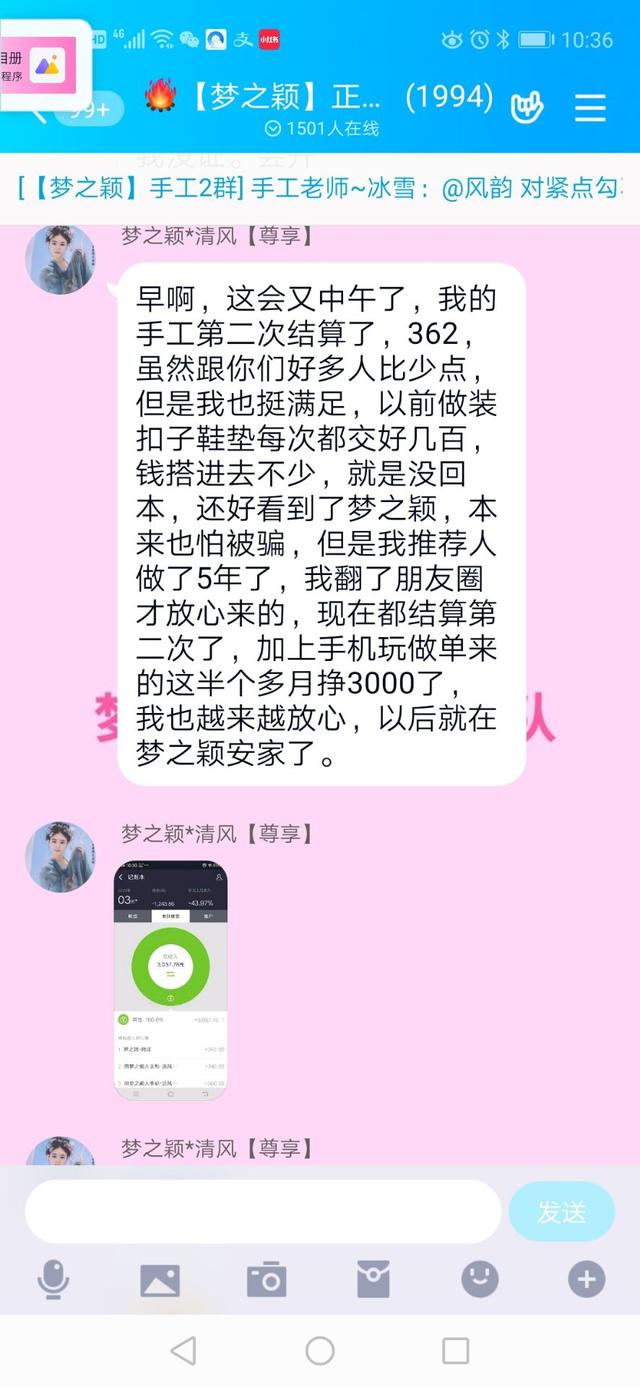Open the emoji picker
640x1387 pixels.
click(480, 1278)
